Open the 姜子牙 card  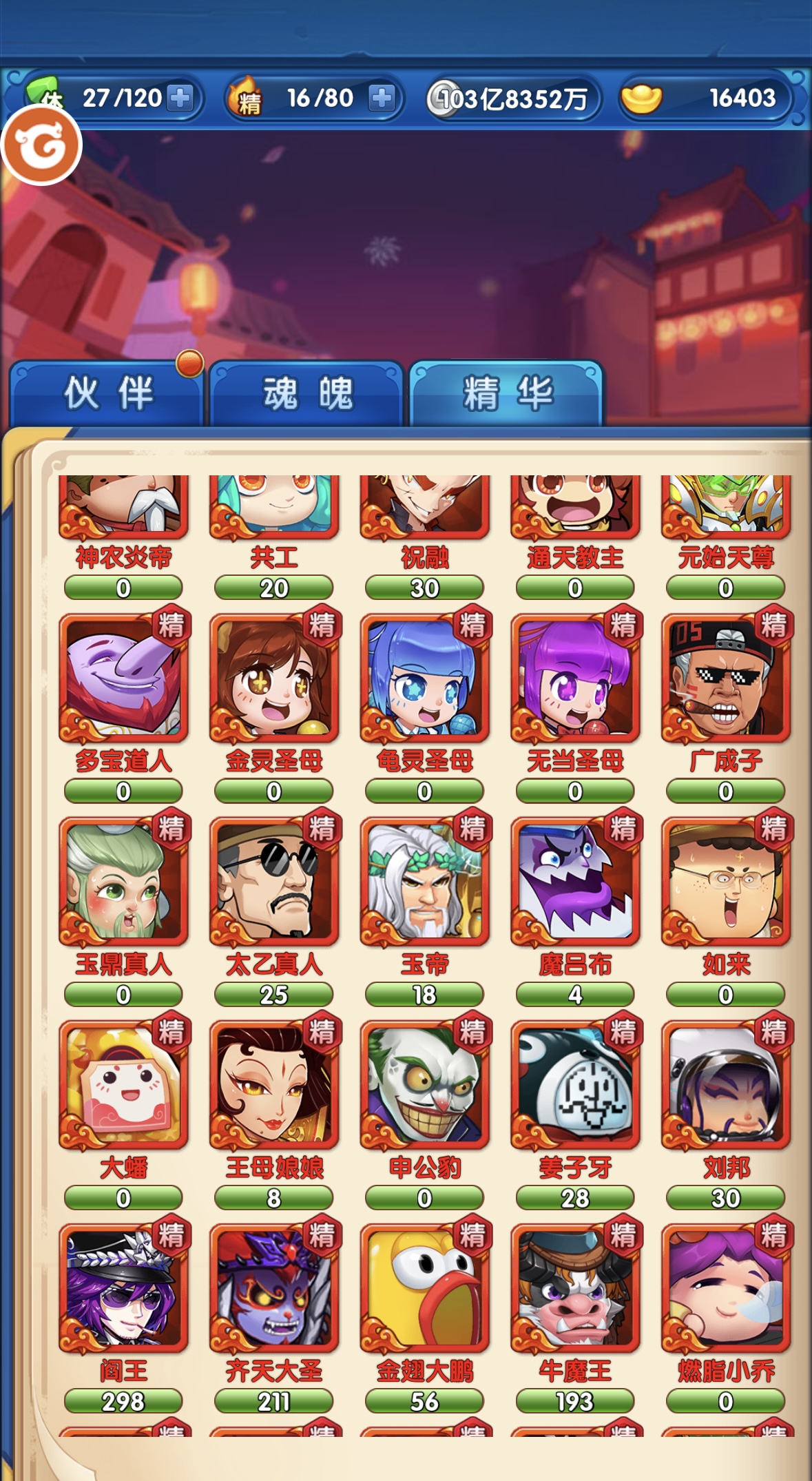[575, 1084]
